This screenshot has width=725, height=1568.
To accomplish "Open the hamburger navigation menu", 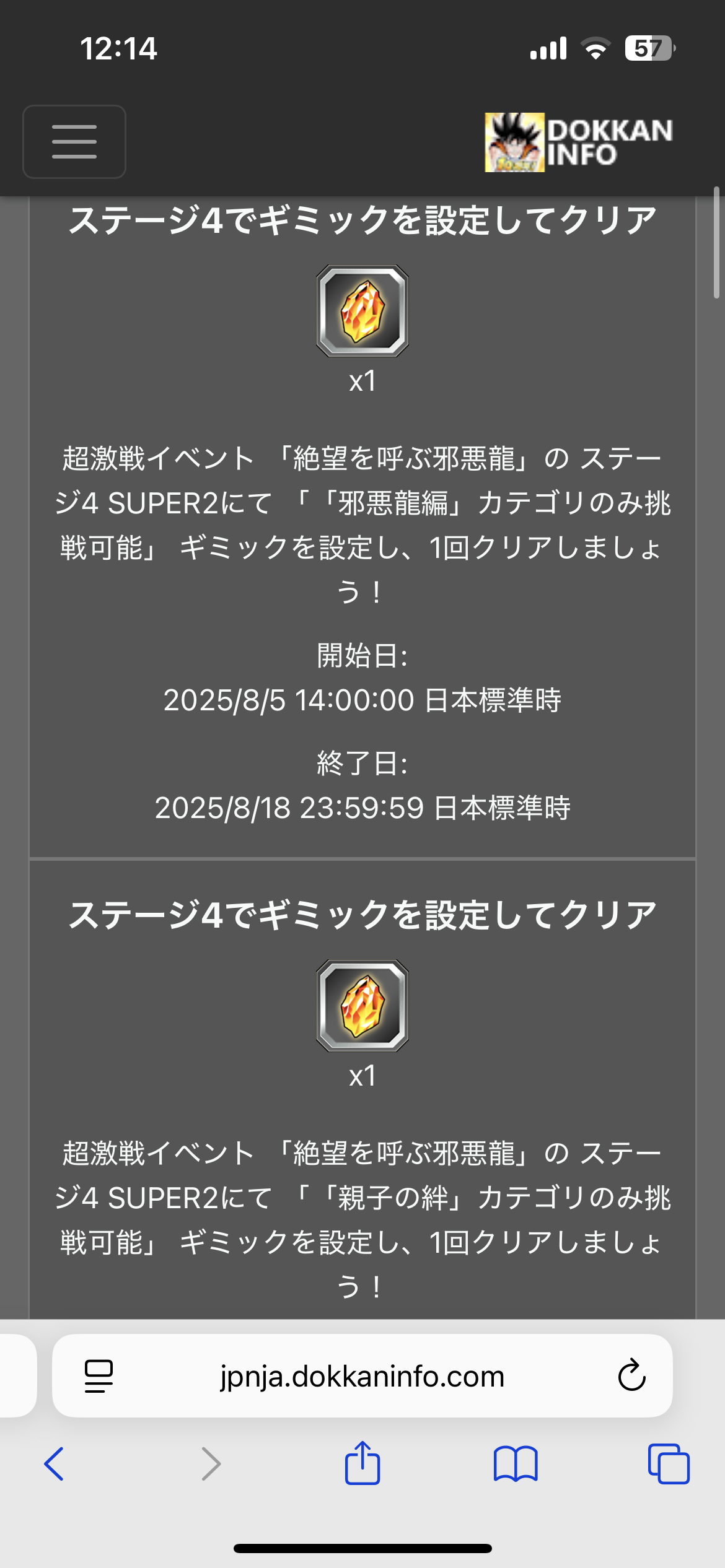I will [x=74, y=142].
